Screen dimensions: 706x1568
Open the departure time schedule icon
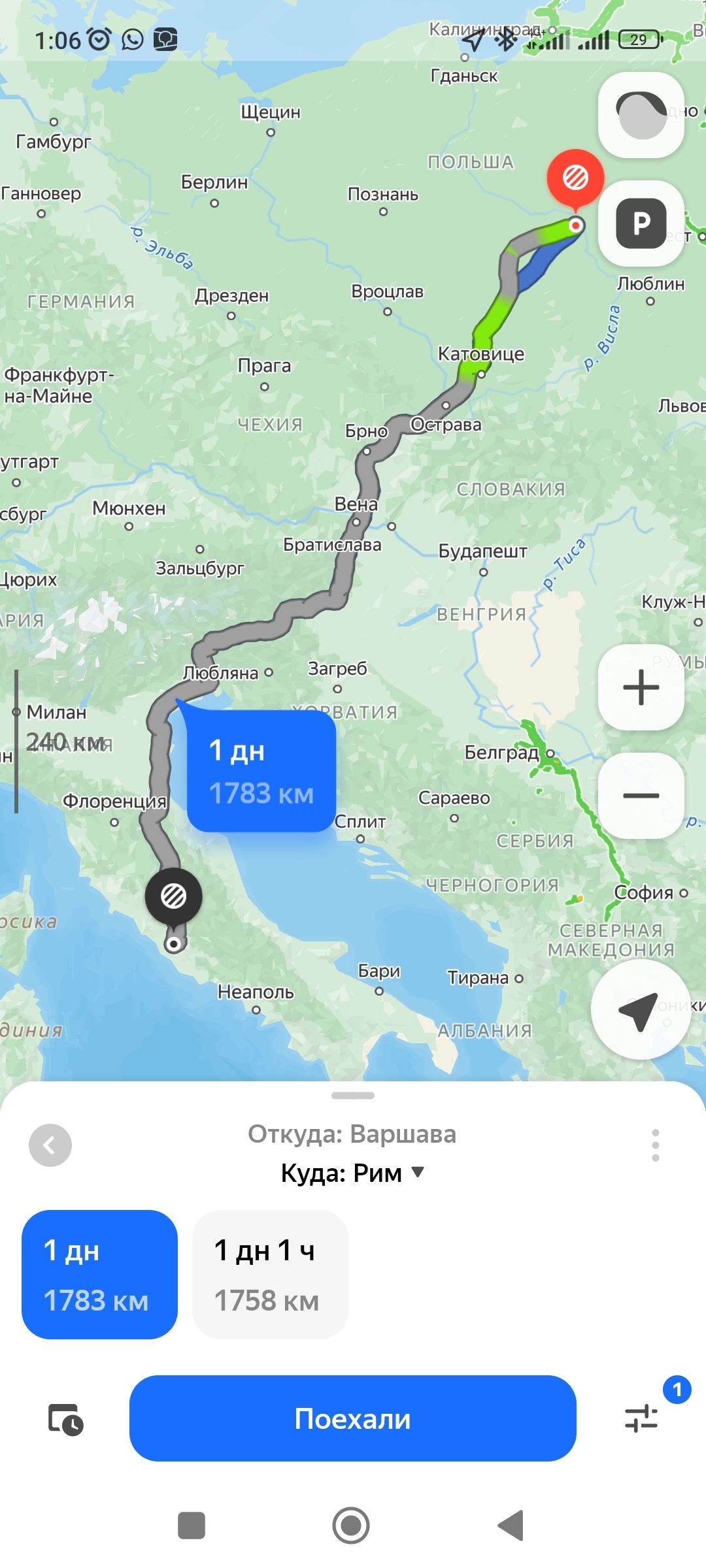[65, 1419]
